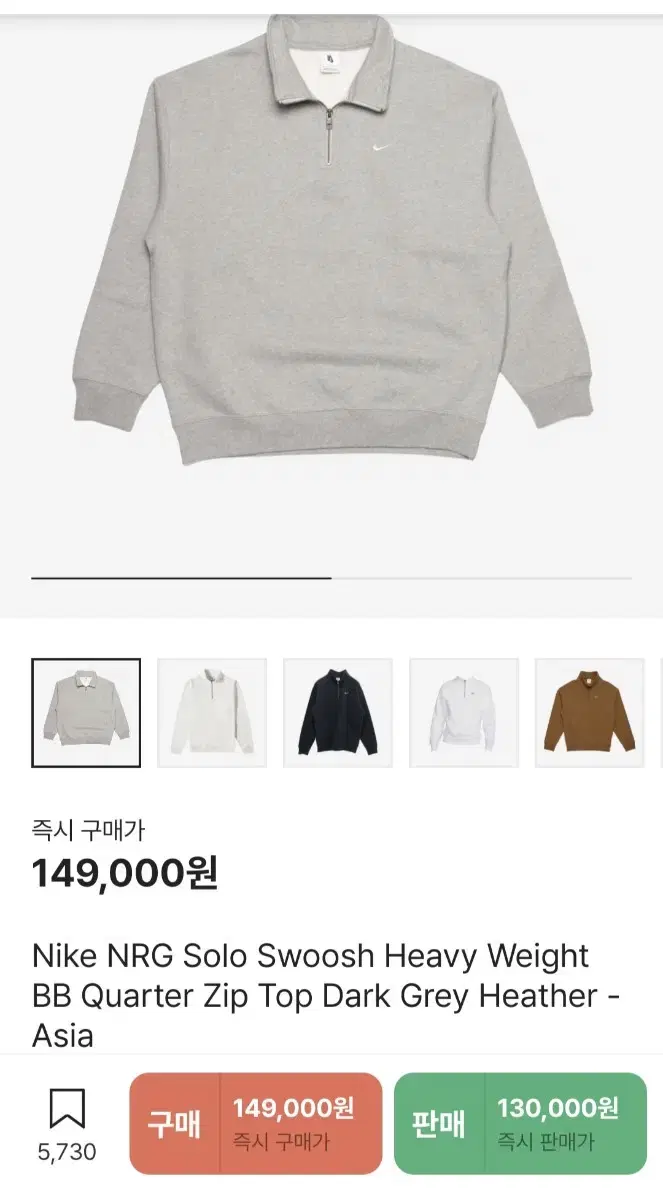Open the main grey sweatshirt product image

pyautogui.click(x=331, y=240)
